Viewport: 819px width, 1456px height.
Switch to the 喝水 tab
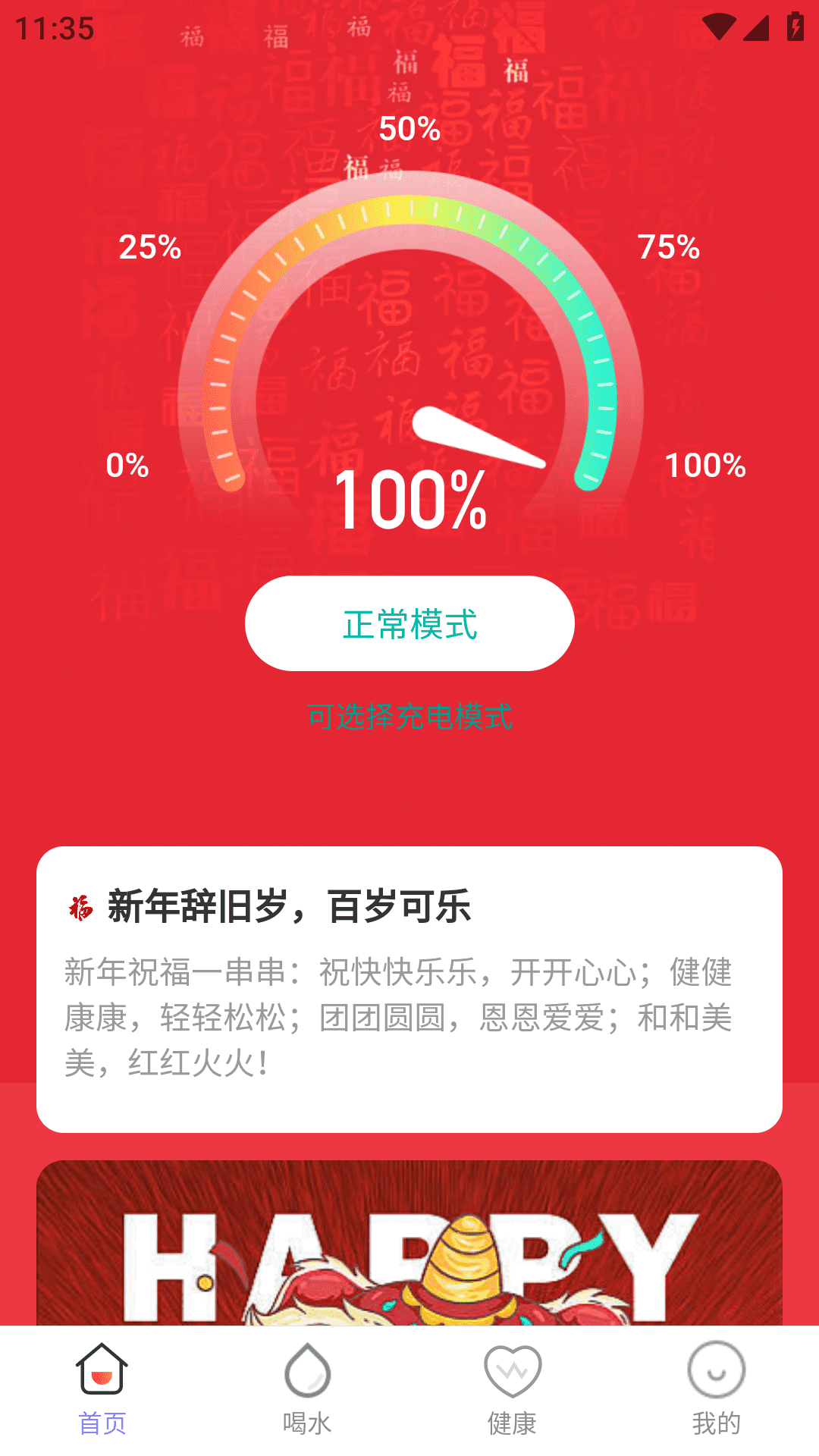[x=306, y=1389]
